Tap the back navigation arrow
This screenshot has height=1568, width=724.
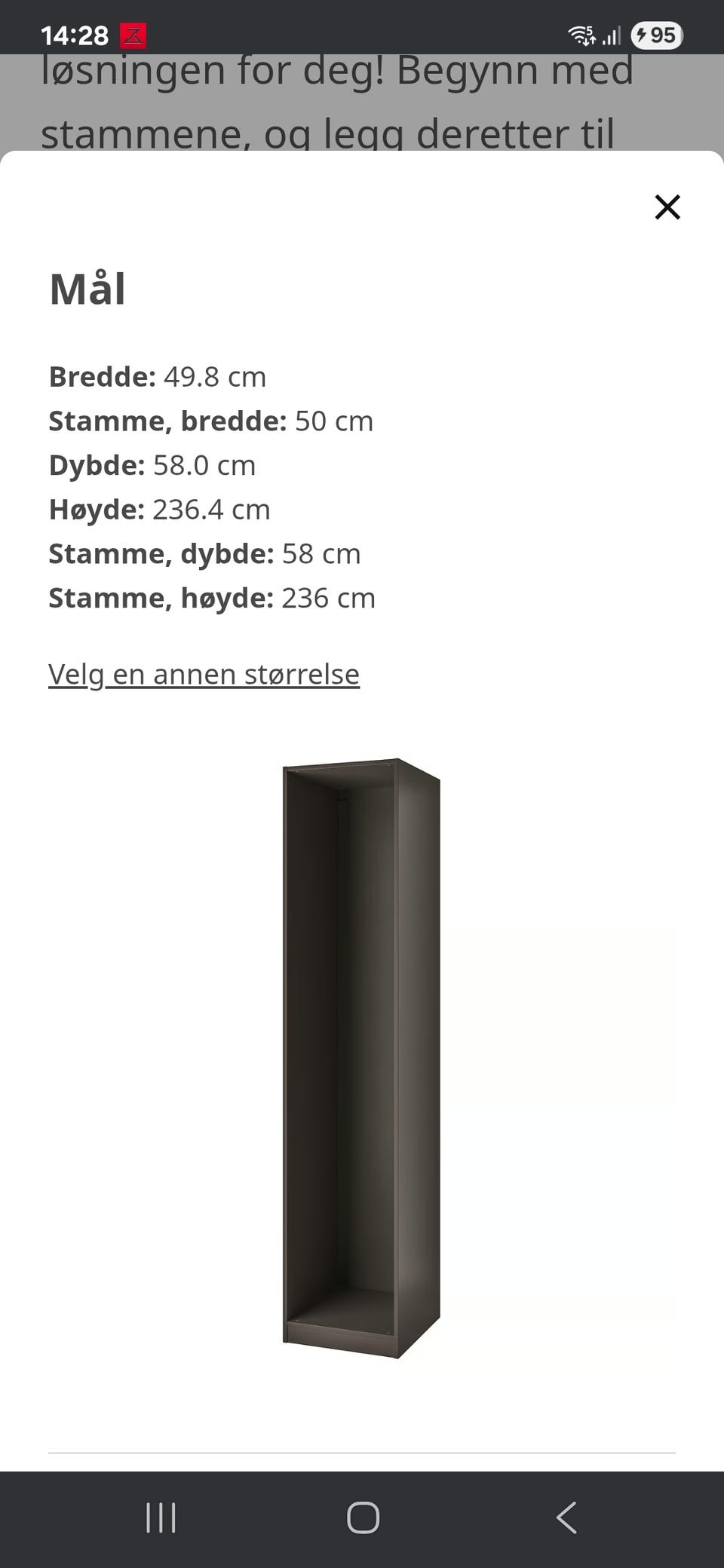[564, 1518]
